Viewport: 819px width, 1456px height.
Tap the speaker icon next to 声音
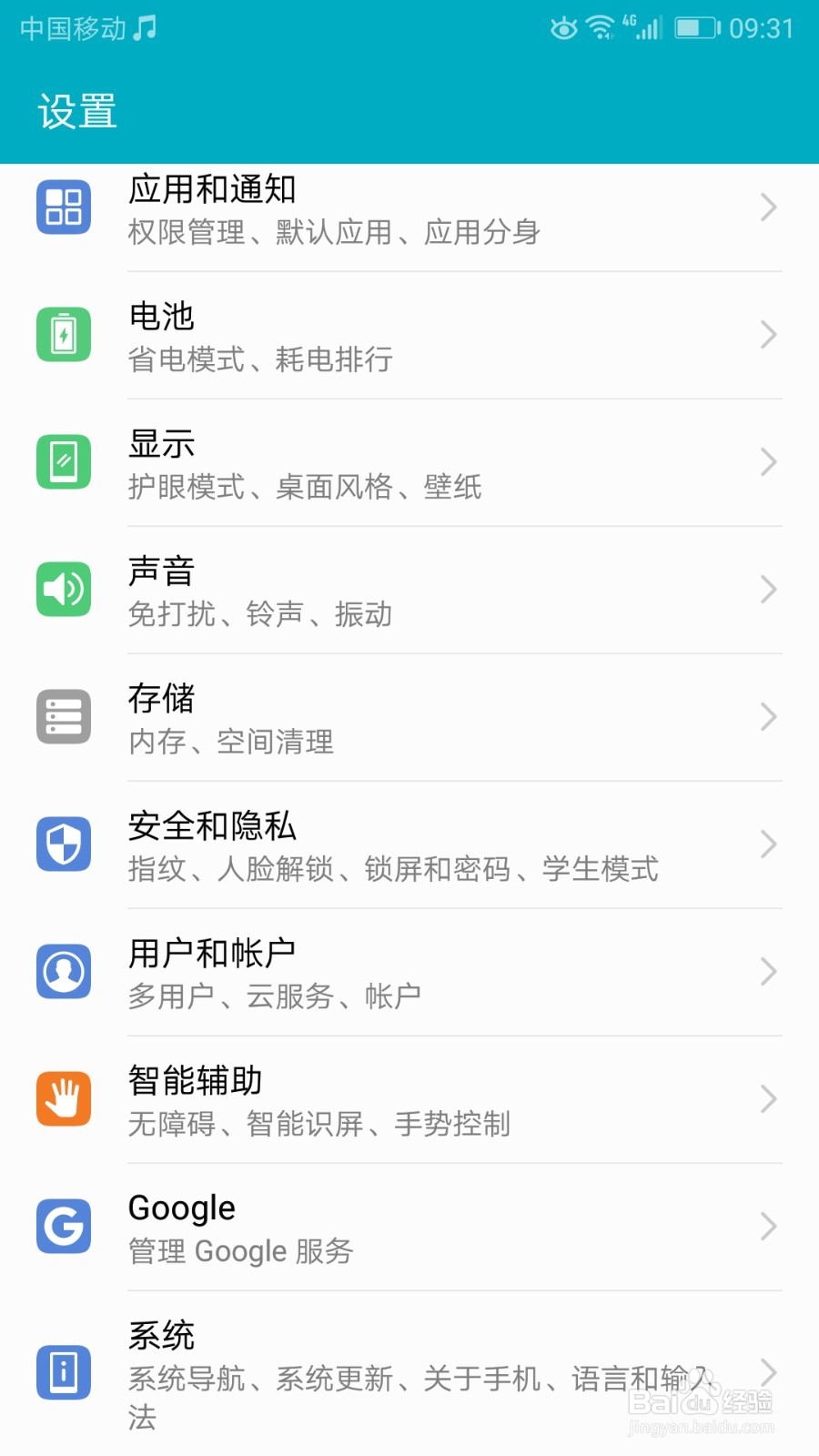pyautogui.click(x=63, y=590)
